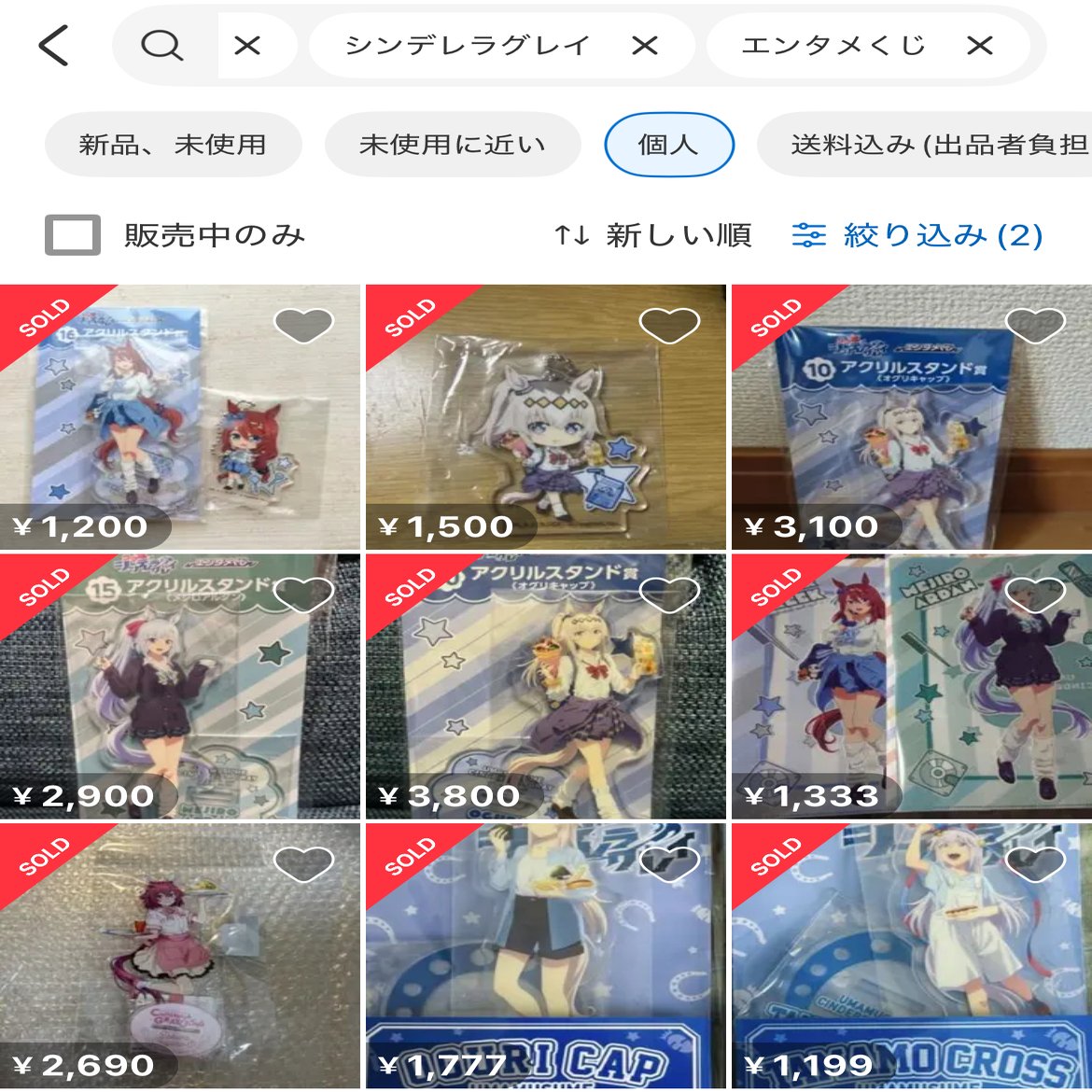Tap the magnifier search icon
Image resolution: width=1092 pixels, height=1092 pixels.
point(162,45)
